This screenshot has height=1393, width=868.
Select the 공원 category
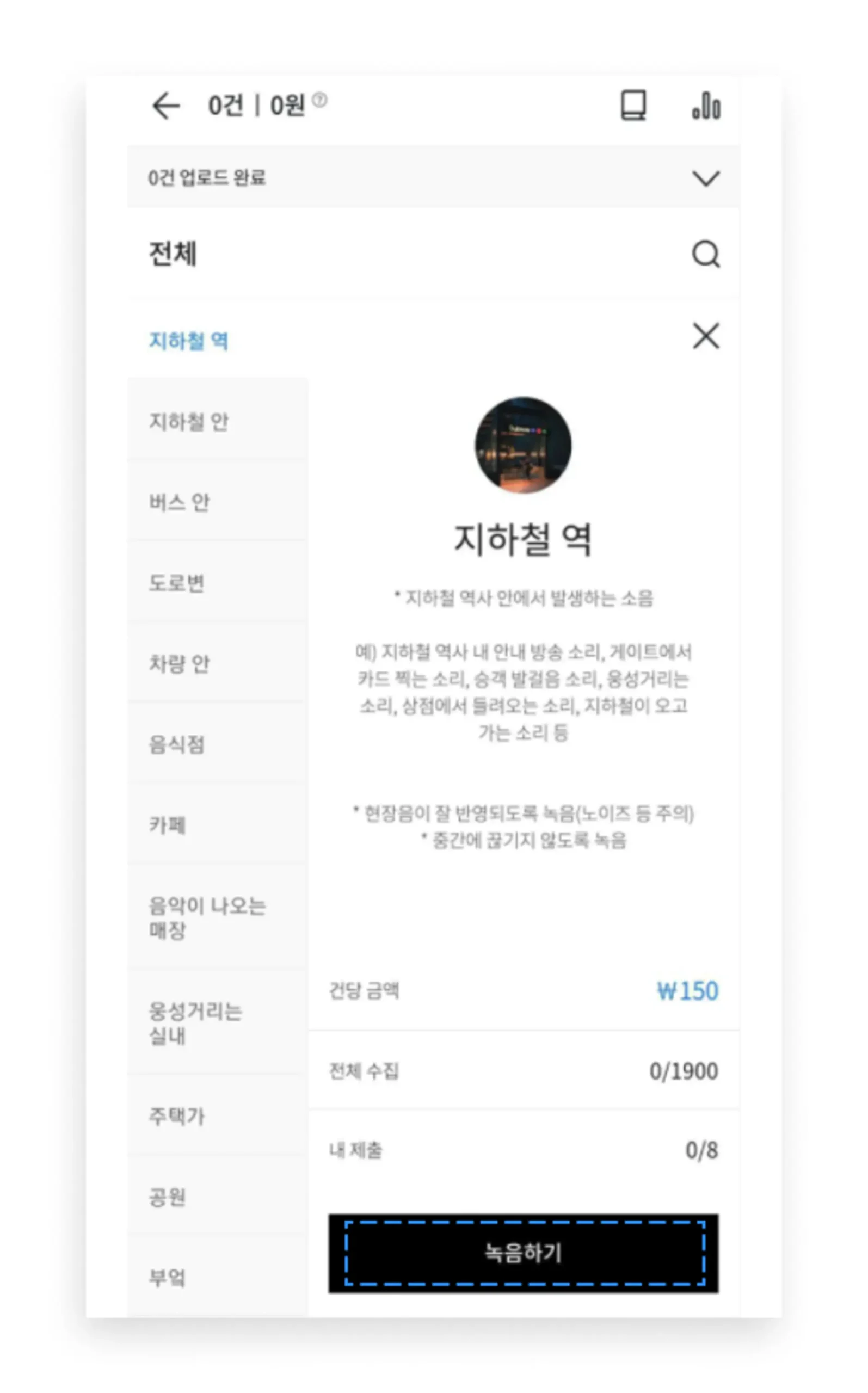[x=168, y=1197]
